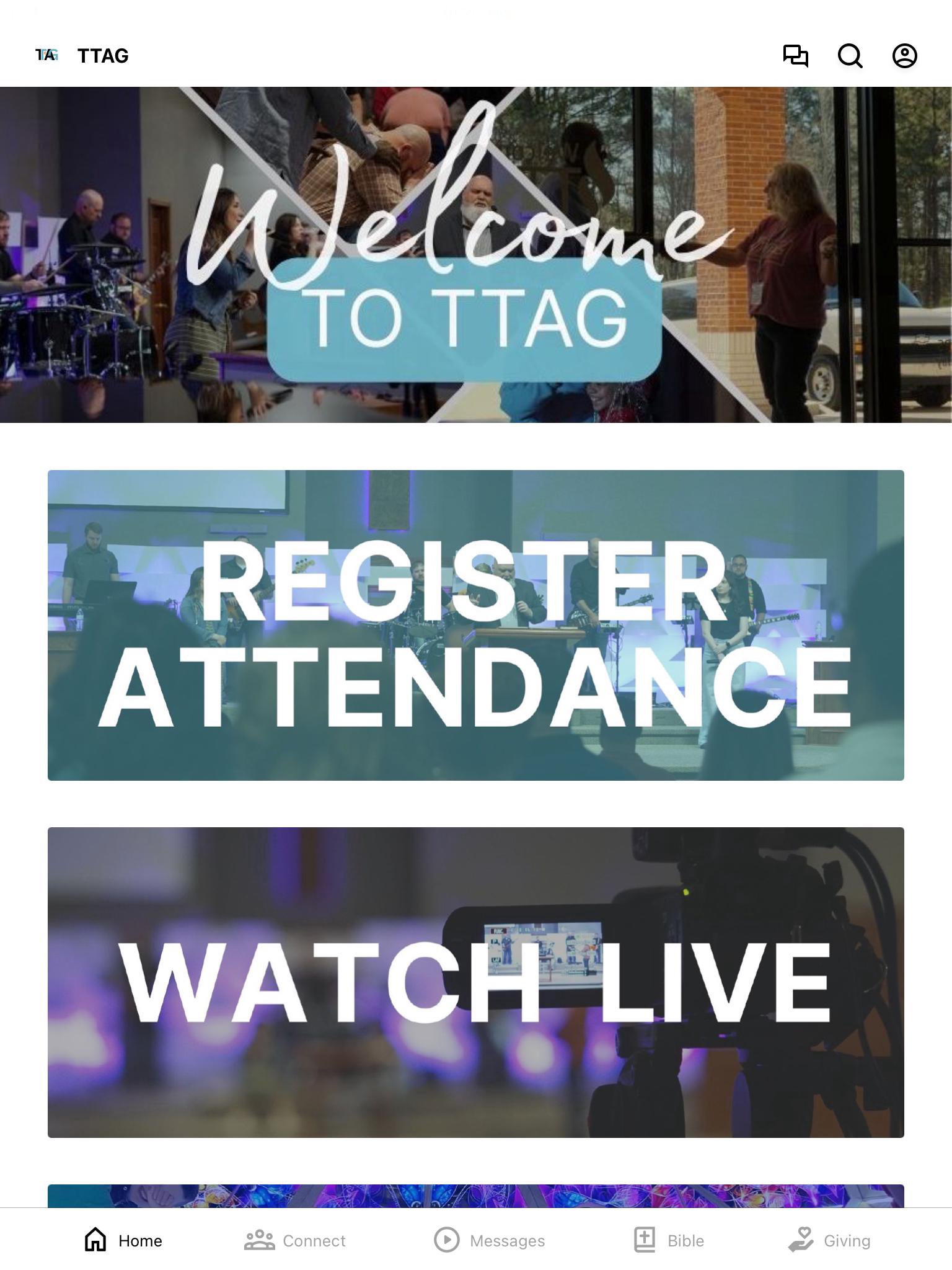Switch to the Connect tab
The image size is (952, 1270).
[x=295, y=1240]
